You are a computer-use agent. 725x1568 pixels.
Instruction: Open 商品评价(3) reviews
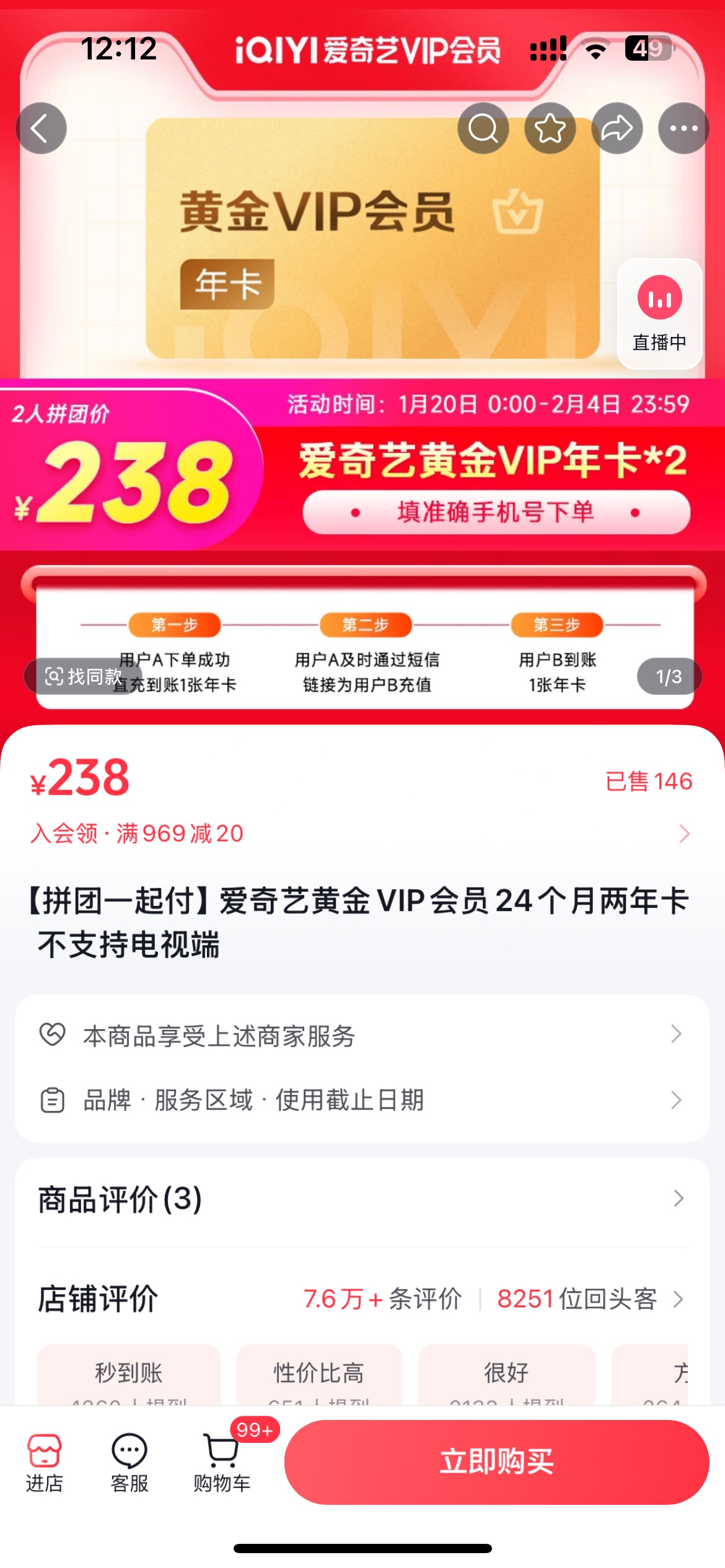pyautogui.click(x=362, y=1199)
